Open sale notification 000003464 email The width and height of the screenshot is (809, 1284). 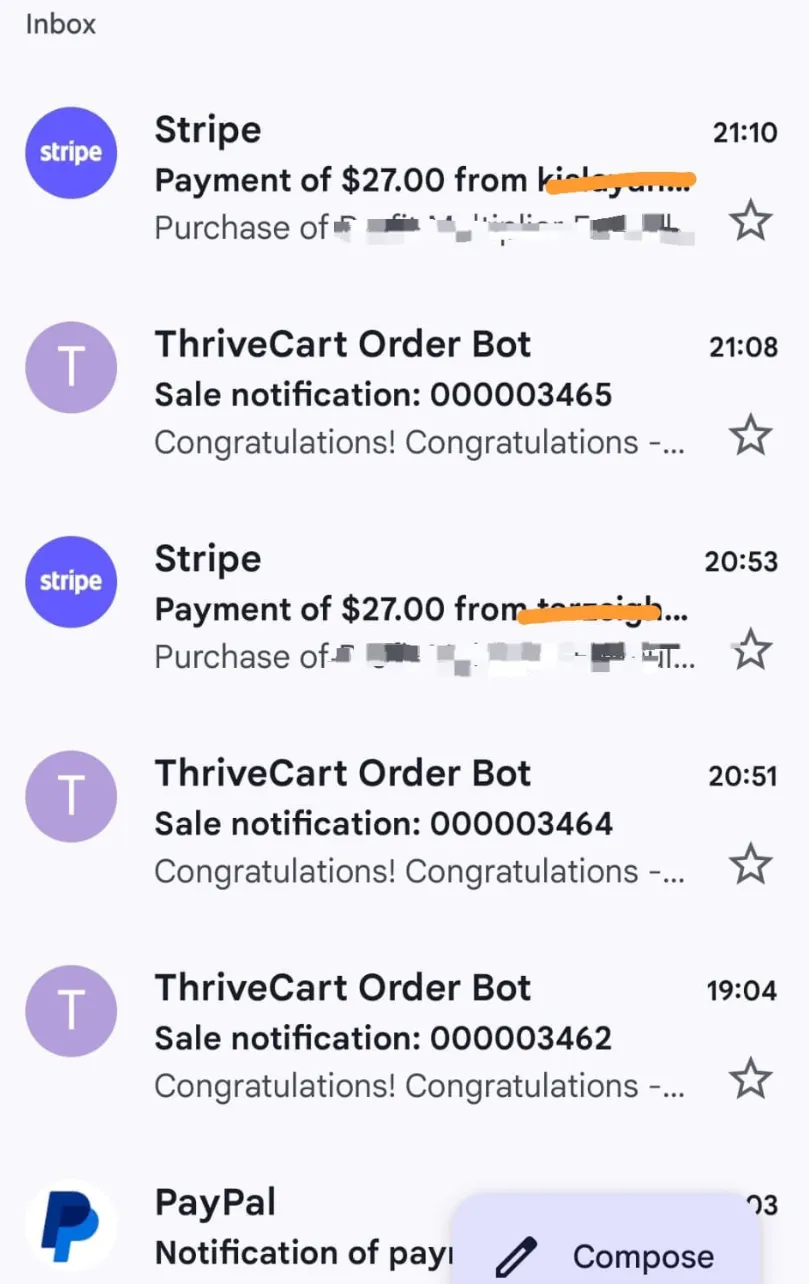pos(420,823)
